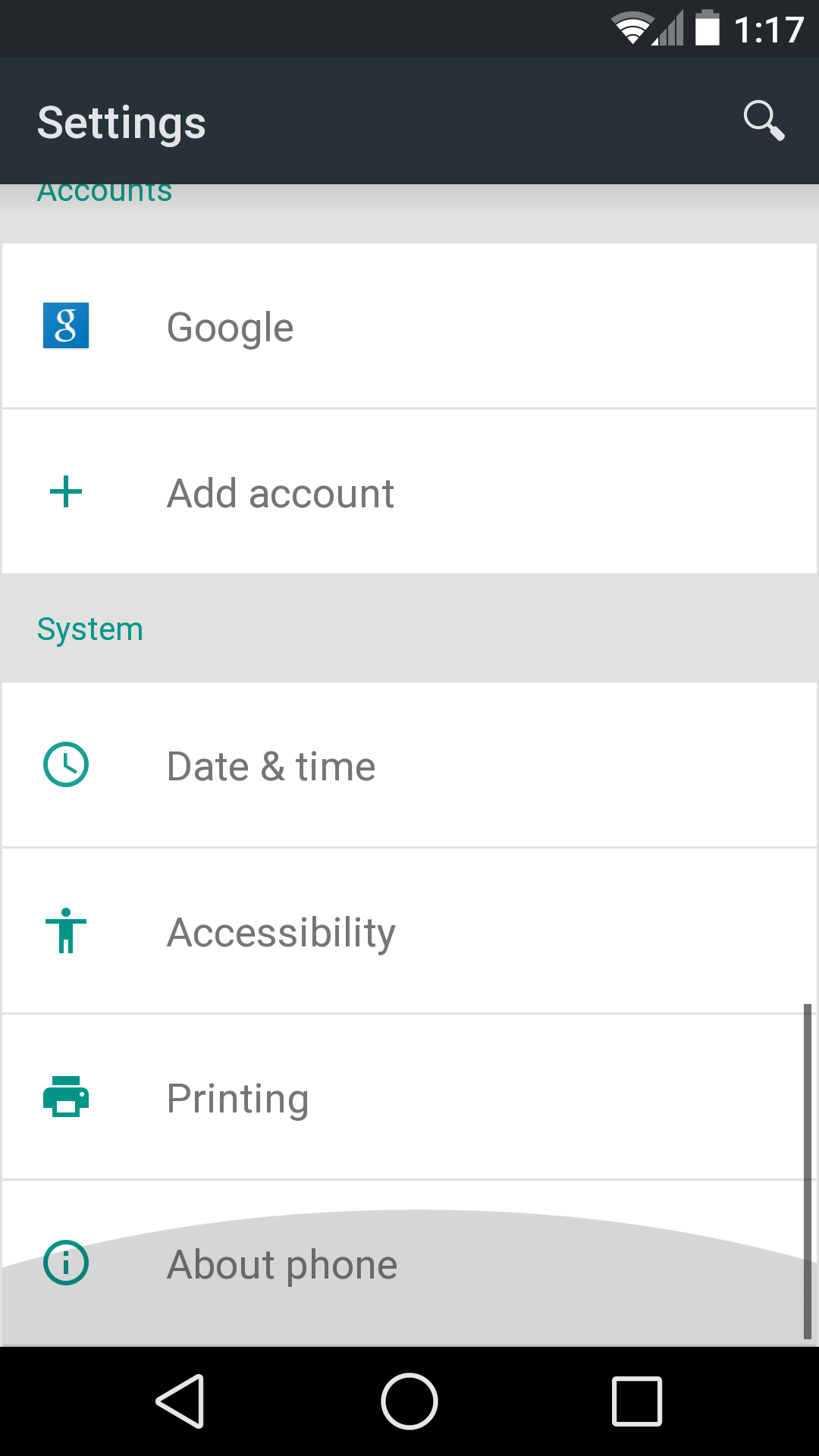Select the clock icon for Date & time
Screen dimensions: 819x1456
[65, 765]
